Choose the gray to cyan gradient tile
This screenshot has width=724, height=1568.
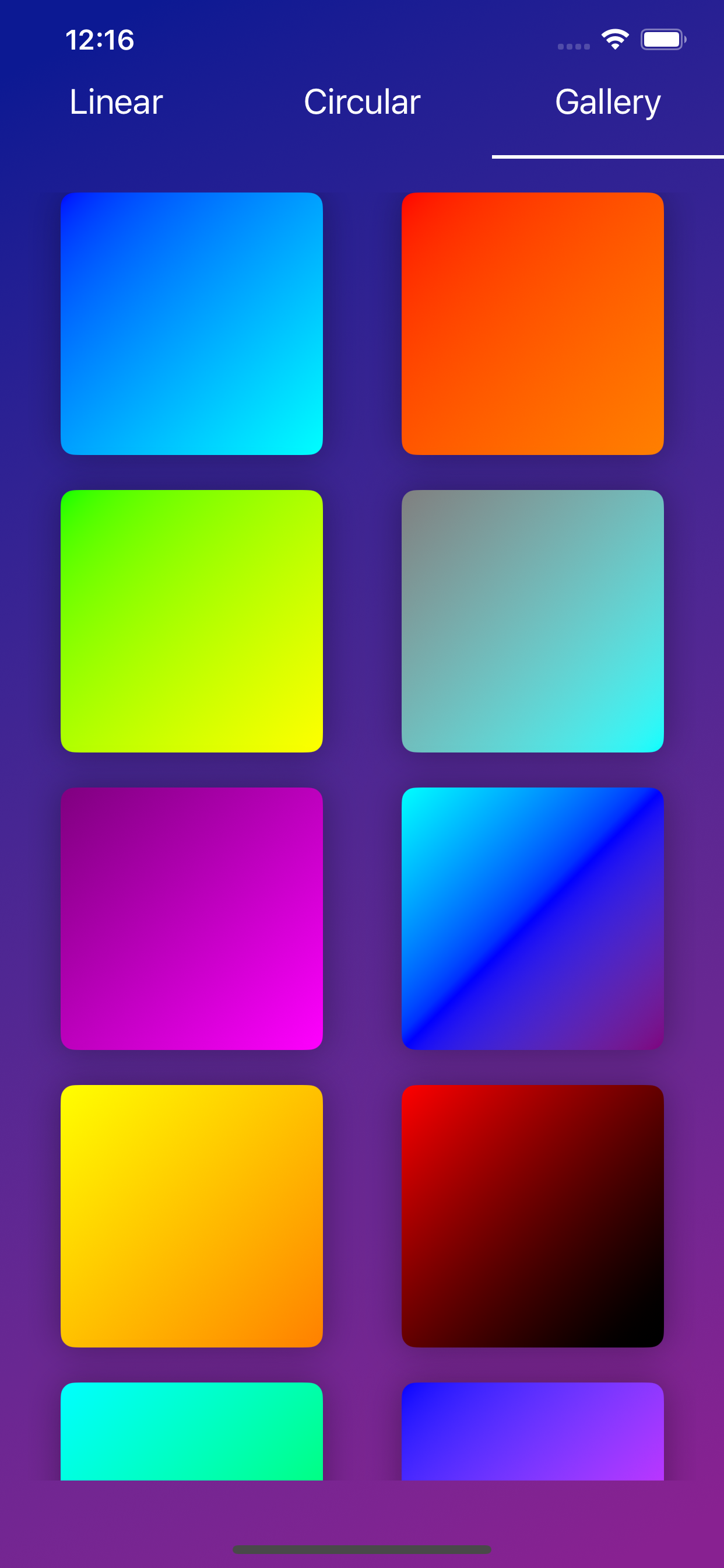tap(532, 621)
